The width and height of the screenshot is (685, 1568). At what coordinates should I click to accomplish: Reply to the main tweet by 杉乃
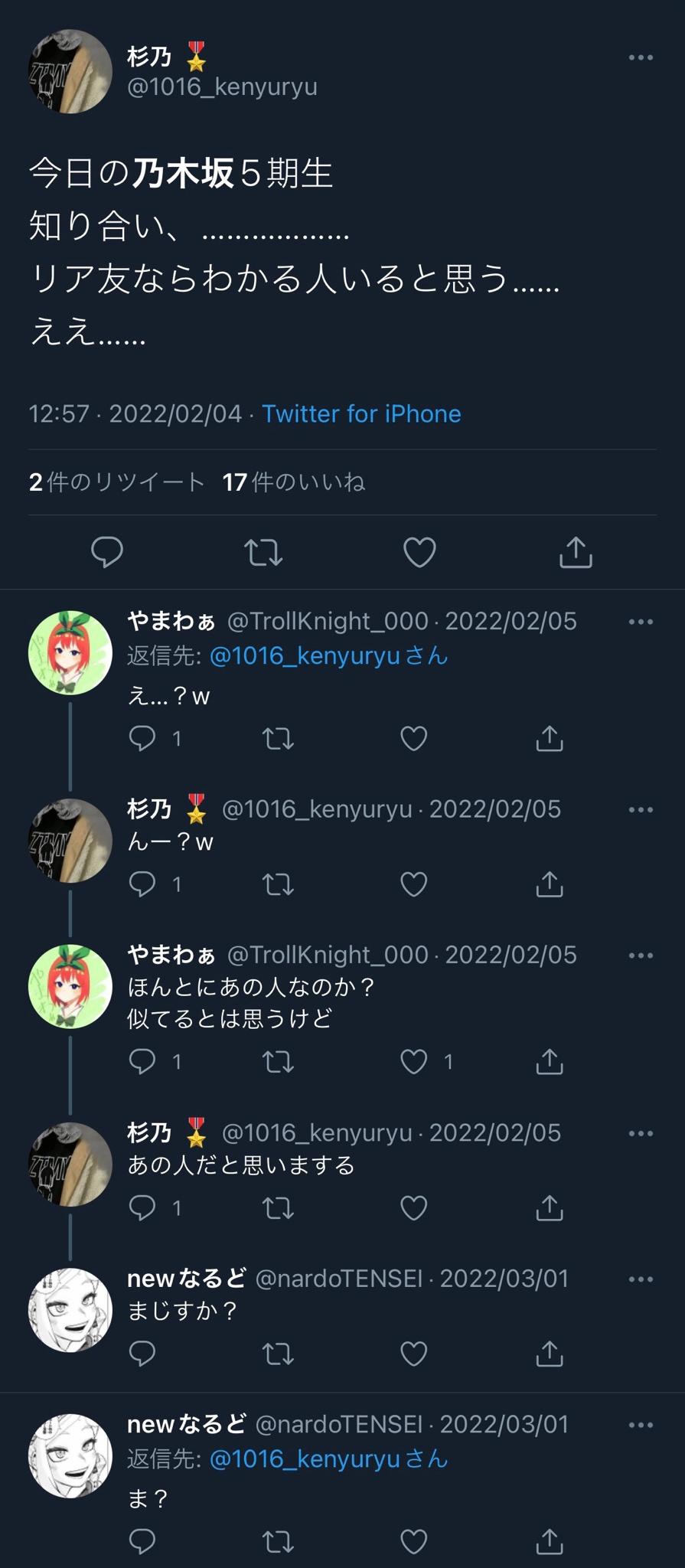107,551
